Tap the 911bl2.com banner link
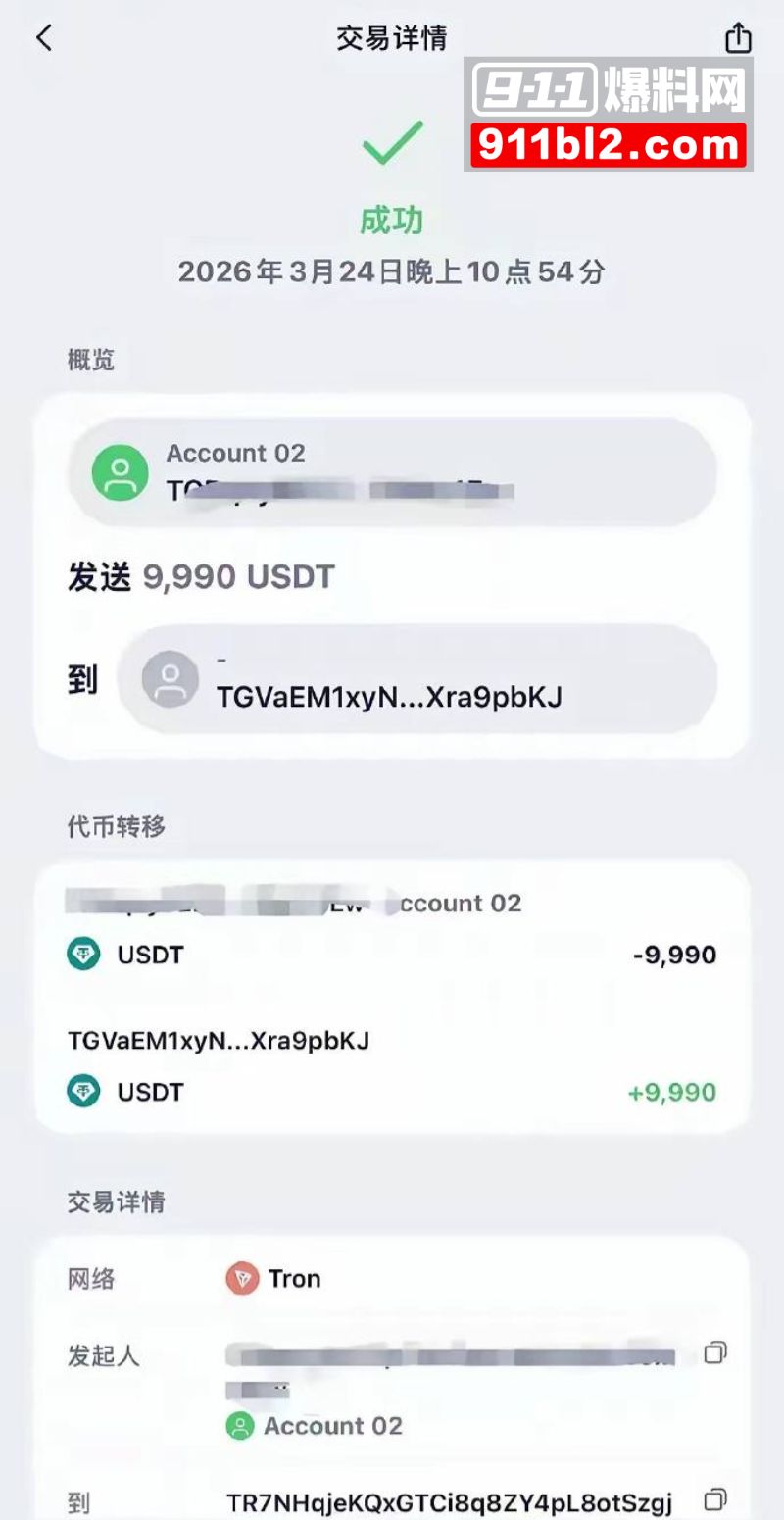This screenshot has width=784, height=1520. tap(606, 145)
